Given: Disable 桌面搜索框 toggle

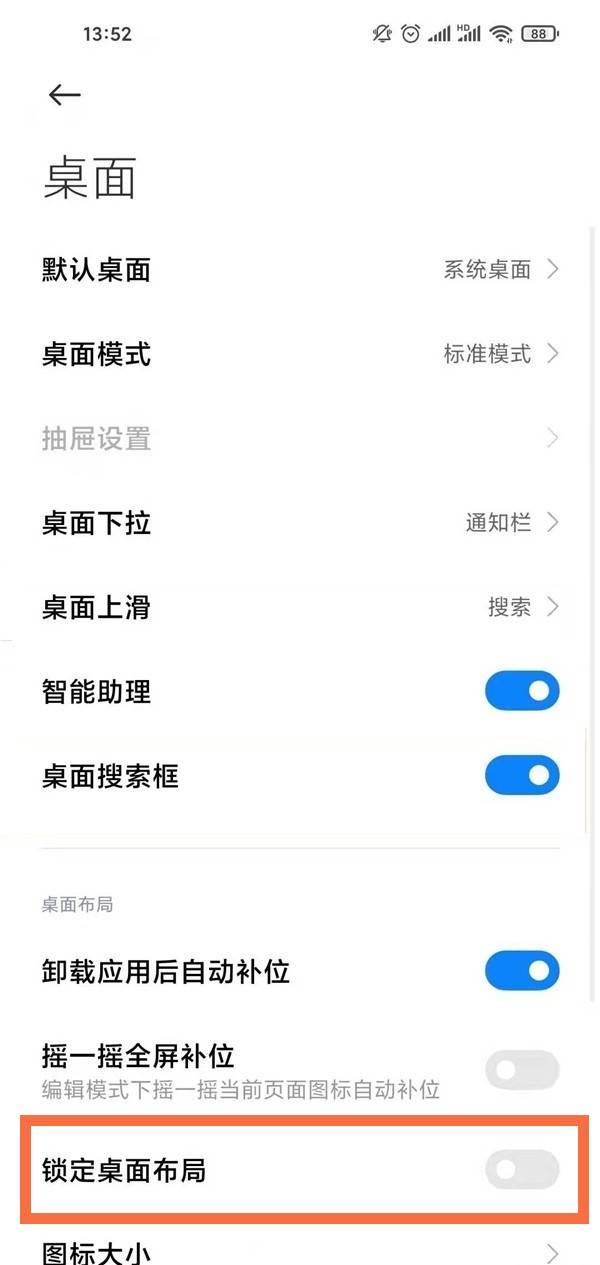Looking at the screenshot, I should pos(522,775).
